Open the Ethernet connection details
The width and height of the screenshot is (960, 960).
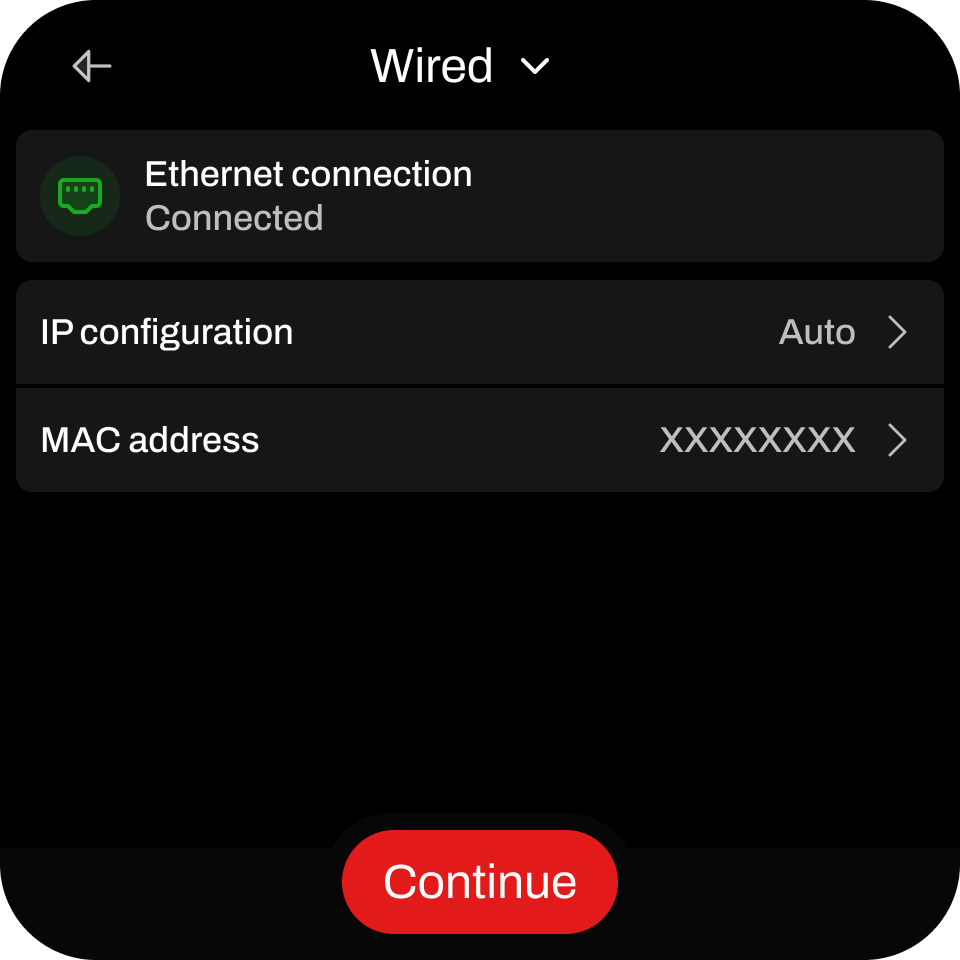coord(480,196)
